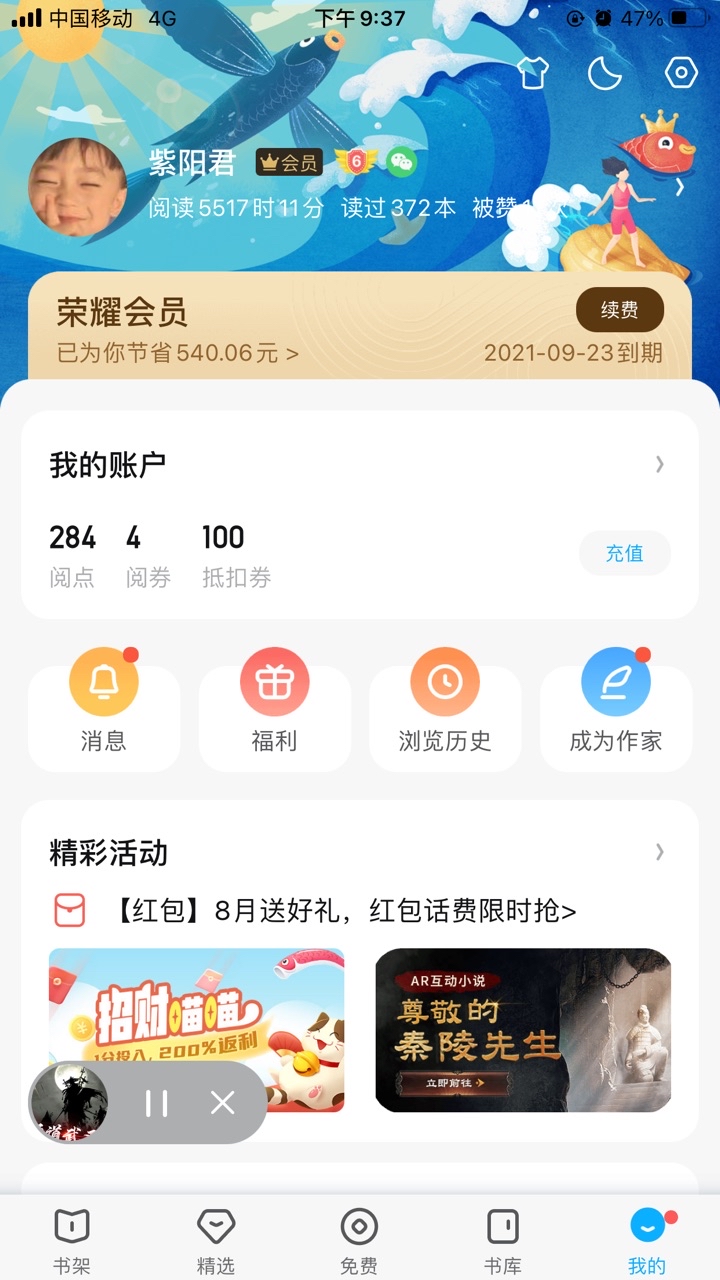Tap the profile avatar photo
Screen dimensions: 720x1280
point(78,188)
